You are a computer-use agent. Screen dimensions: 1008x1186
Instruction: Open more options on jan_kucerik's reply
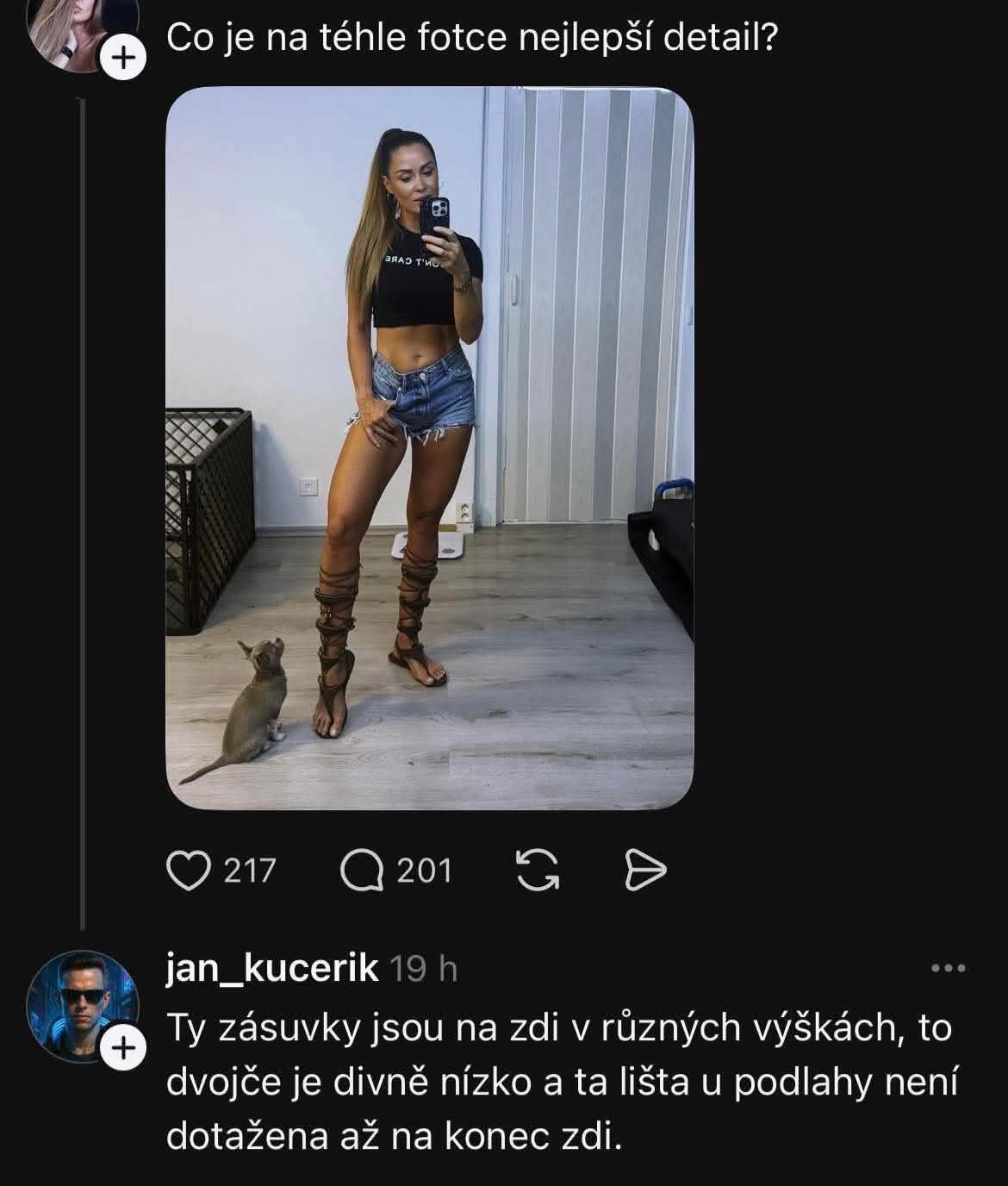tap(949, 969)
